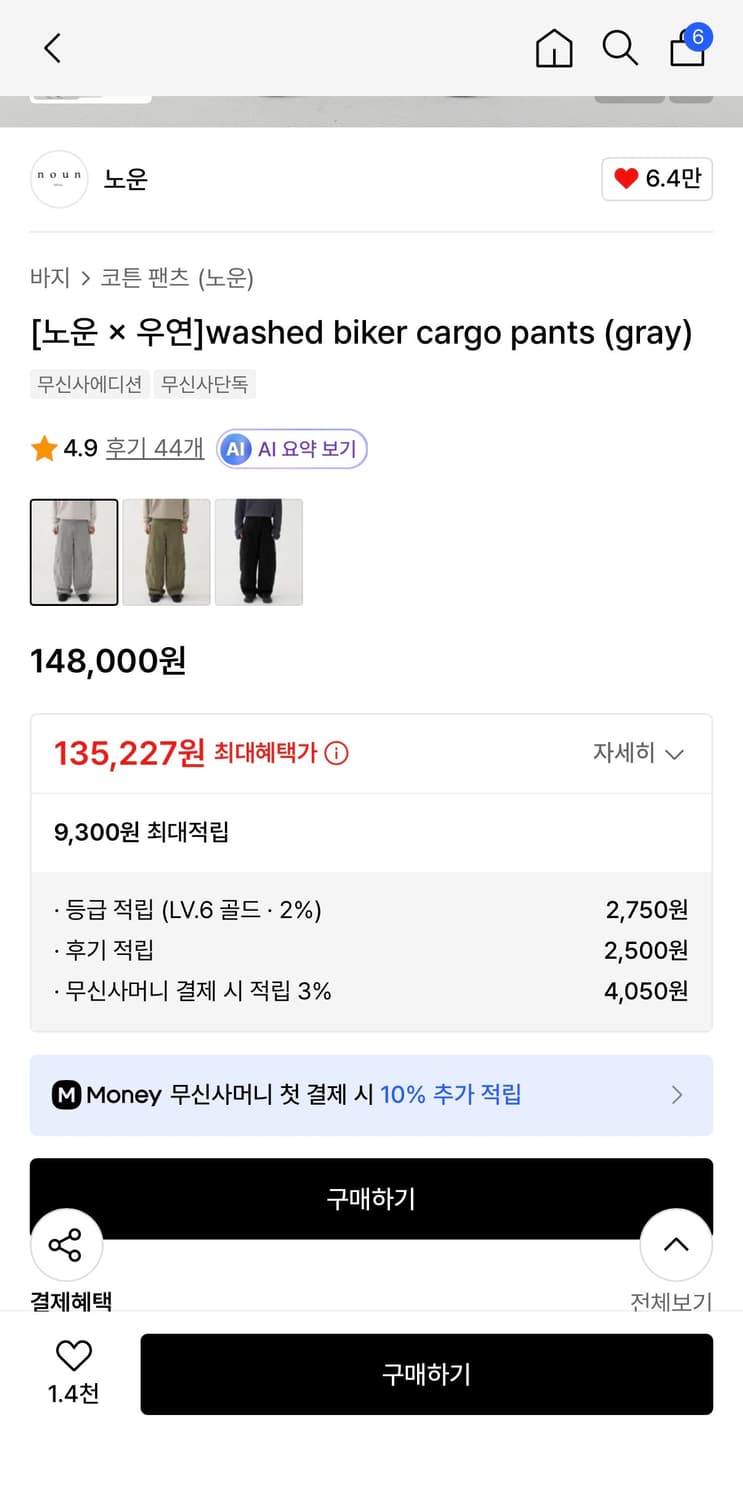Expand the 자세히 benefits details
This screenshot has width=743, height=1500.
point(639,753)
